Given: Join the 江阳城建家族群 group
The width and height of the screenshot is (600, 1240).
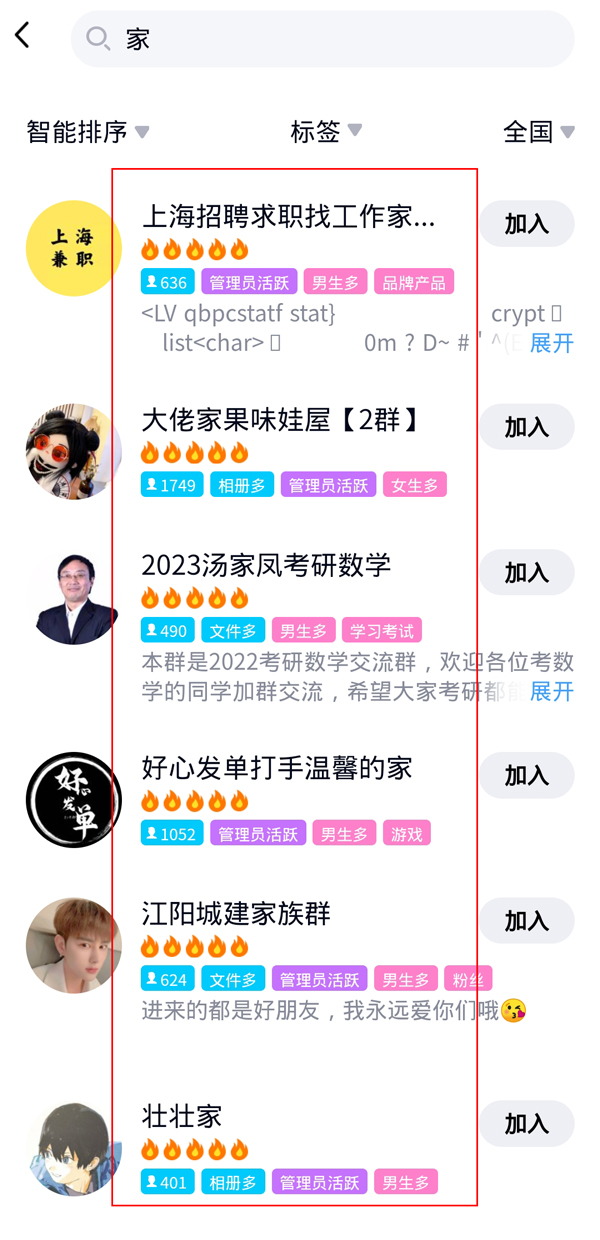Looking at the screenshot, I should tap(526, 920).
